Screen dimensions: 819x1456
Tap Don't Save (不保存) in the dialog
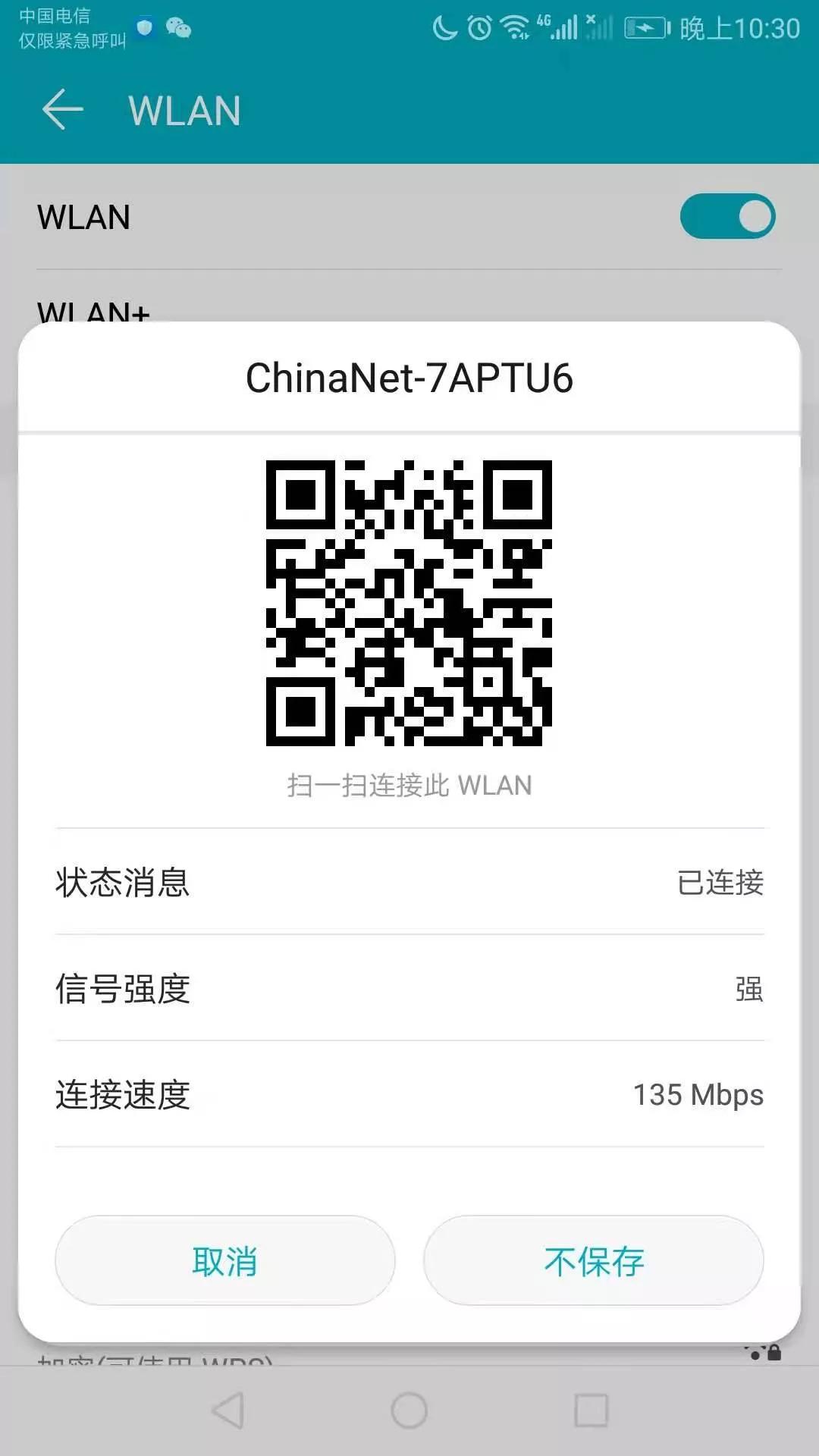point(594,1259)
